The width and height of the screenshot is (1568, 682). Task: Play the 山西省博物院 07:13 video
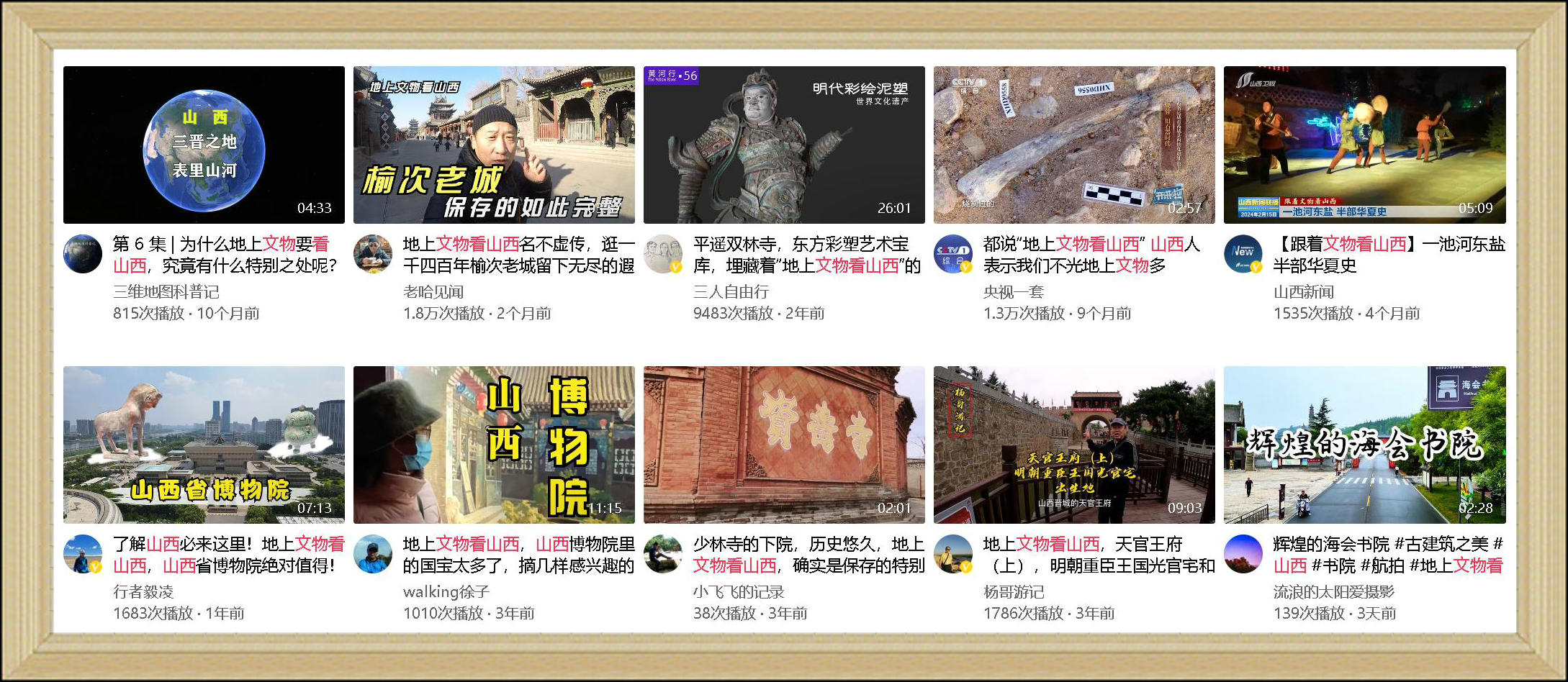[204, 445]
